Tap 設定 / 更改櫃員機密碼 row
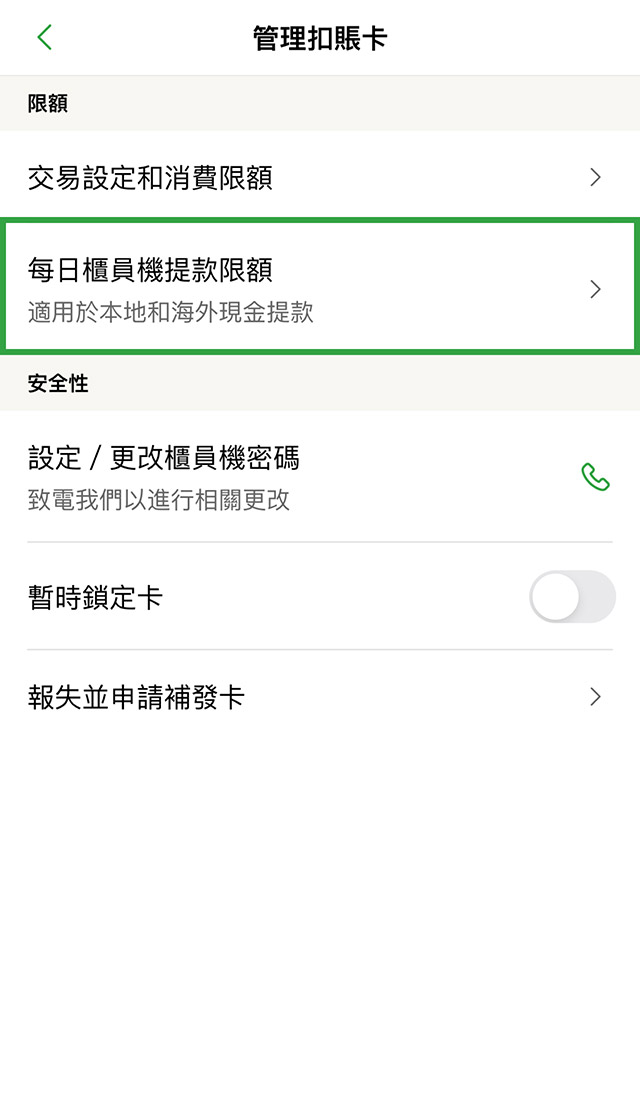Image resolution: width=640 pixels, height=1100 pixels. [x=320, y=476]
